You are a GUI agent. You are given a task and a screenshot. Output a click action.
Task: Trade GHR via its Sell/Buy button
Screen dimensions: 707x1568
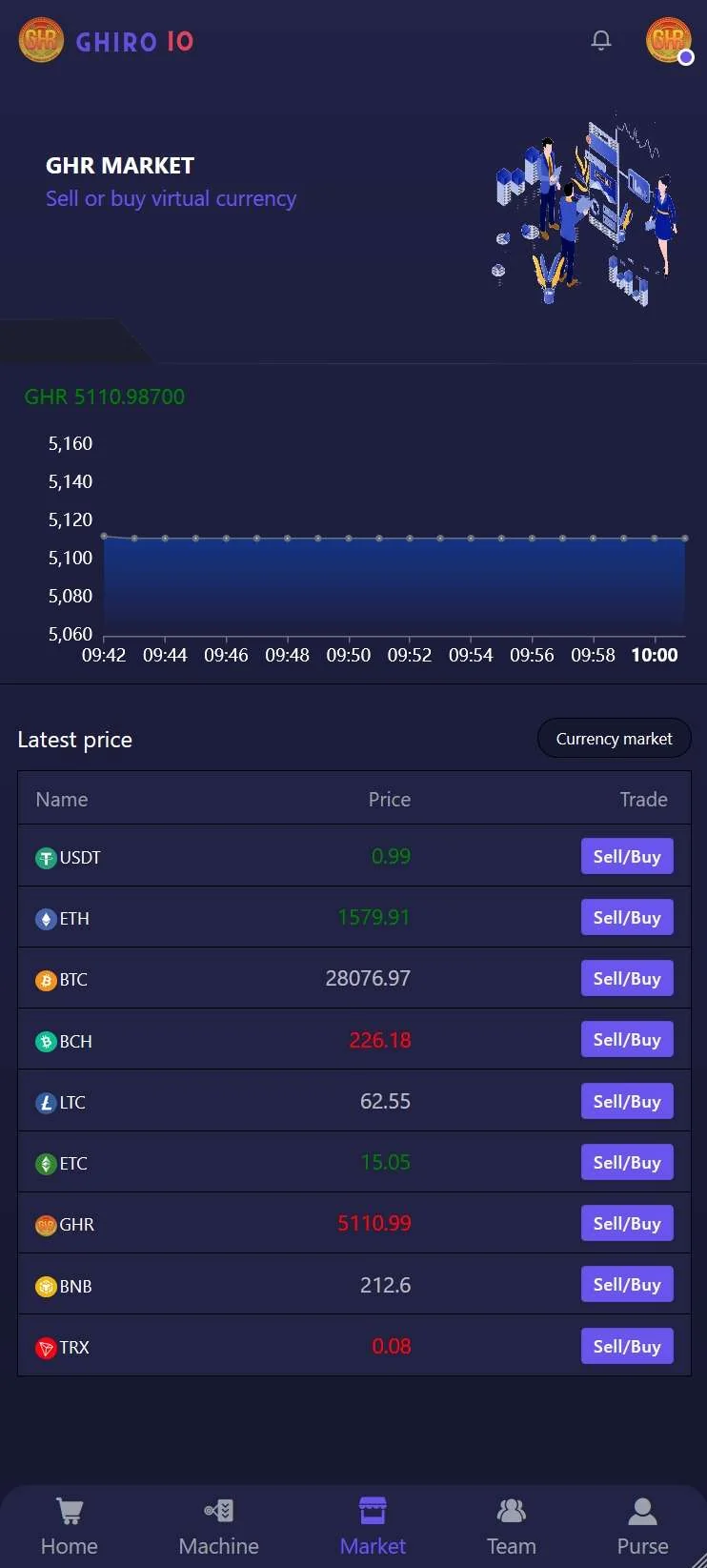coord(627,1223)
